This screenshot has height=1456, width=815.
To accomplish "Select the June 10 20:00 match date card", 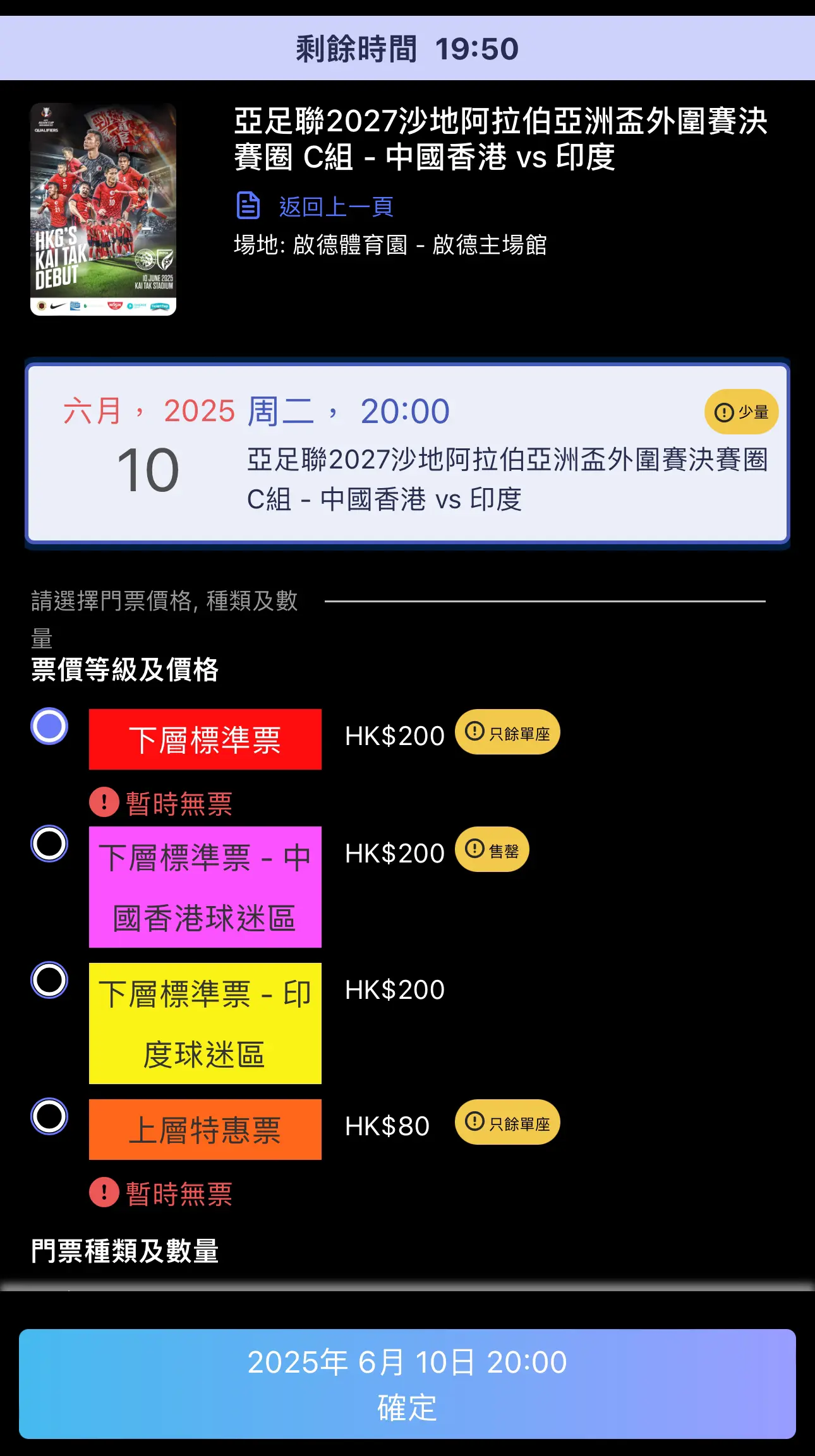I will click(407, 453).
